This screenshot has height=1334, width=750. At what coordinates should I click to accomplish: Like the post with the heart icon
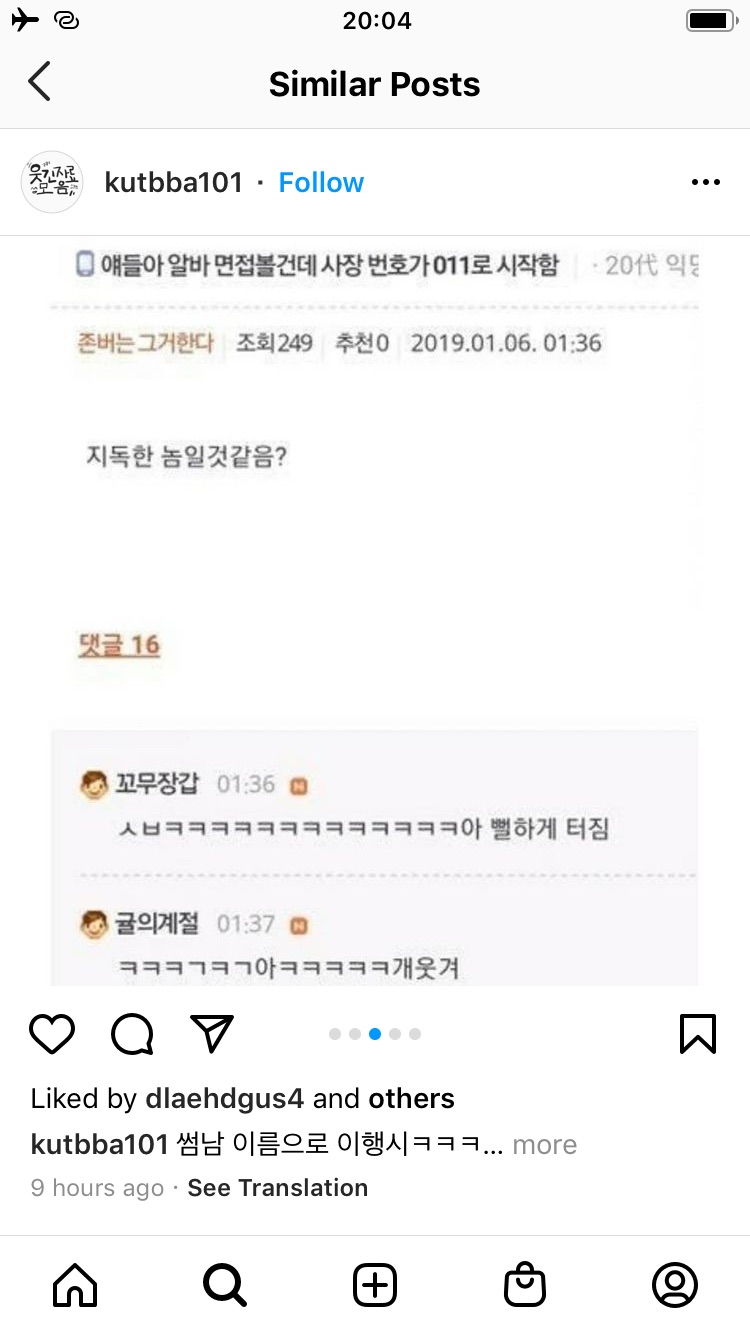click(52, 1034)
